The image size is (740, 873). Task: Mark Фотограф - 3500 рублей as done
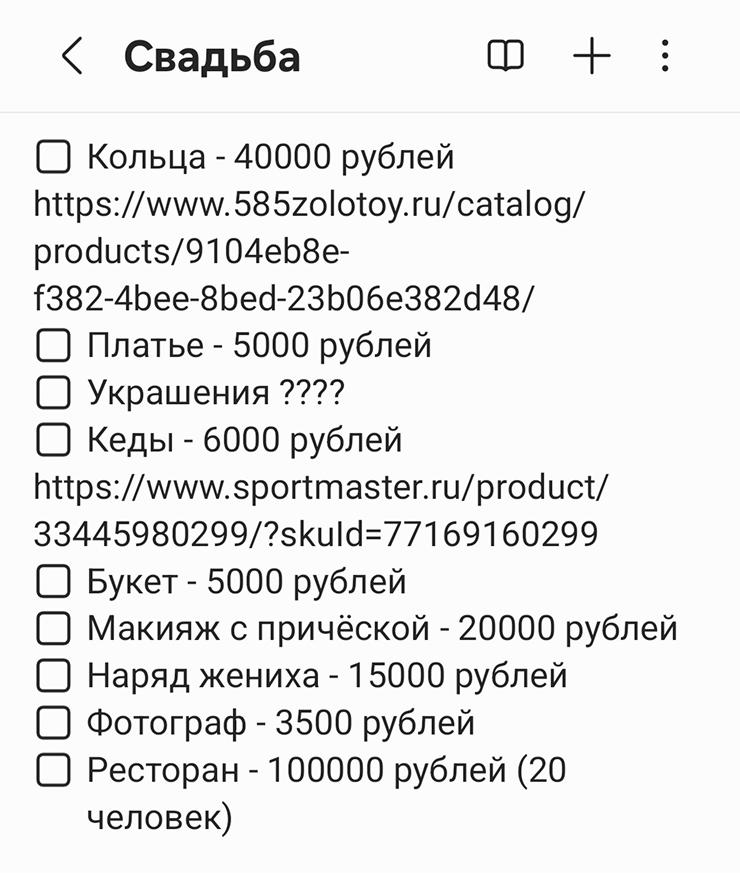(53, 723)
